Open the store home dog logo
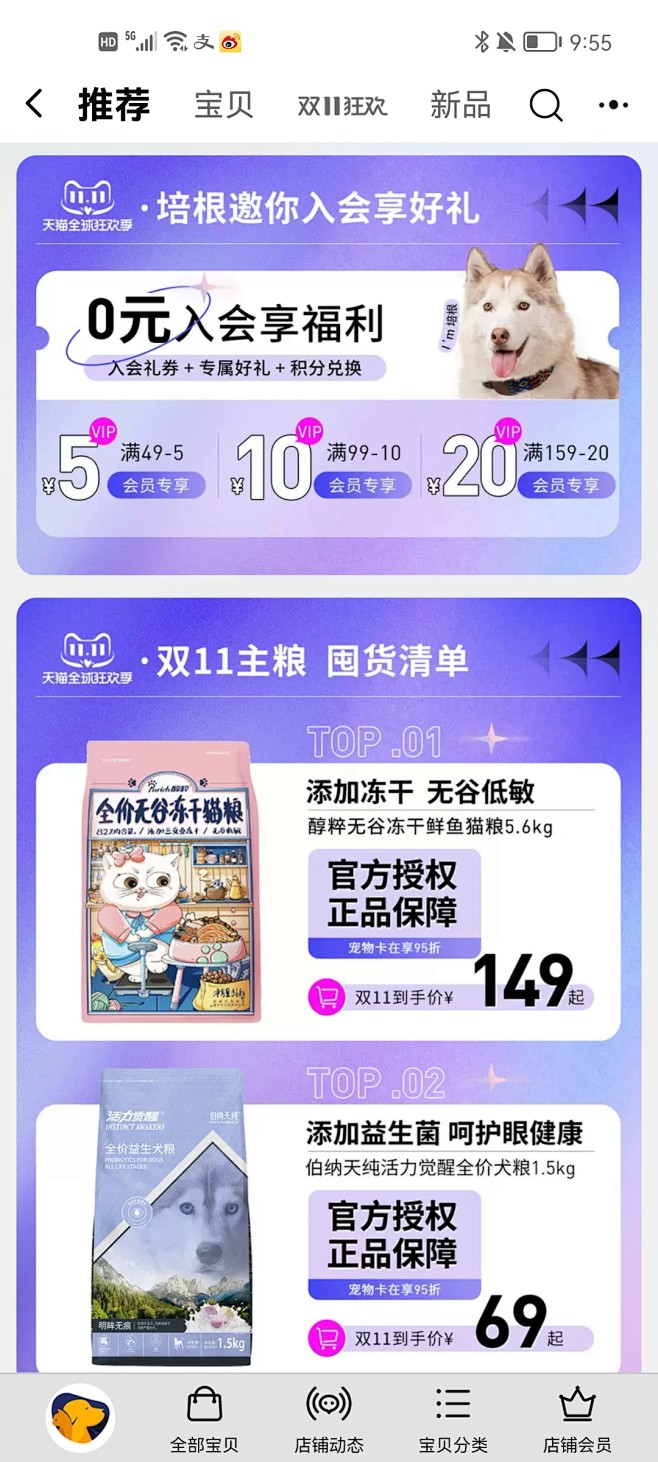The image size is (658, 1462). 81,1418
